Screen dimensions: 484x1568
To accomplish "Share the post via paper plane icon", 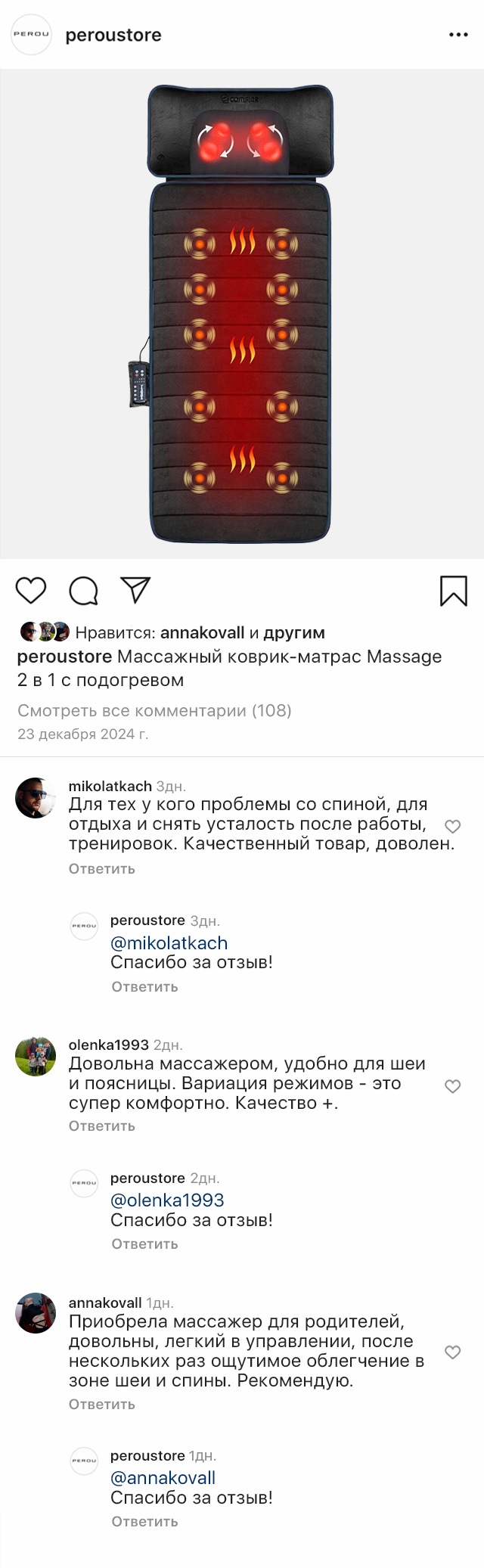I will click(x=136, y=590).
